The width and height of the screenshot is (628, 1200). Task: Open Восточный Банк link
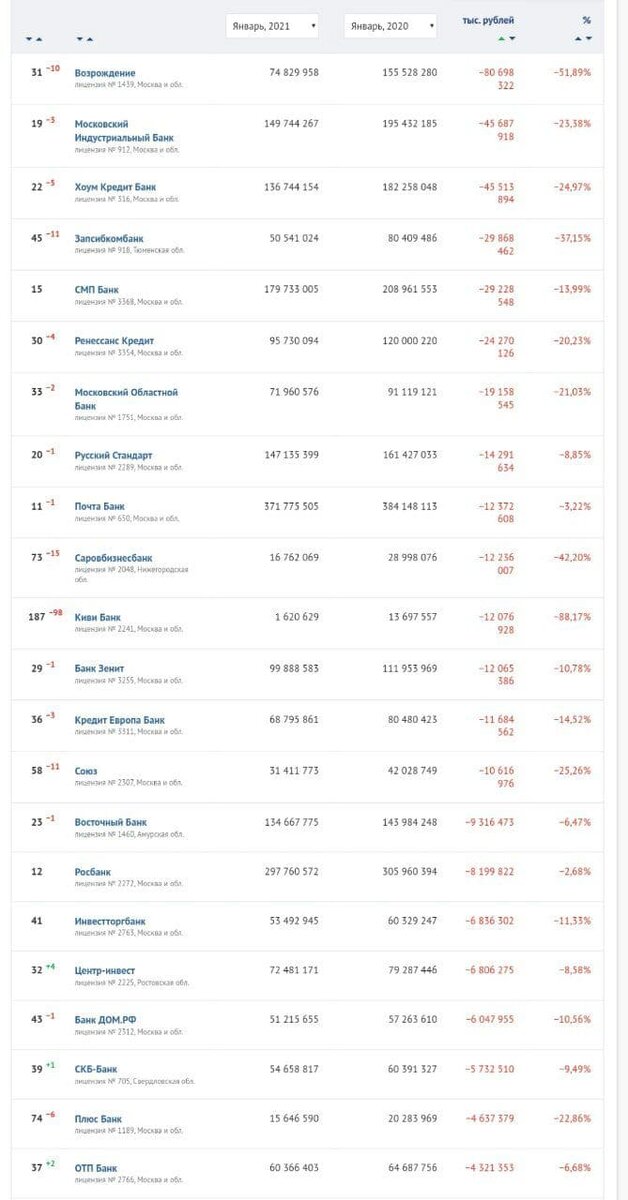(x=111, y=822)
